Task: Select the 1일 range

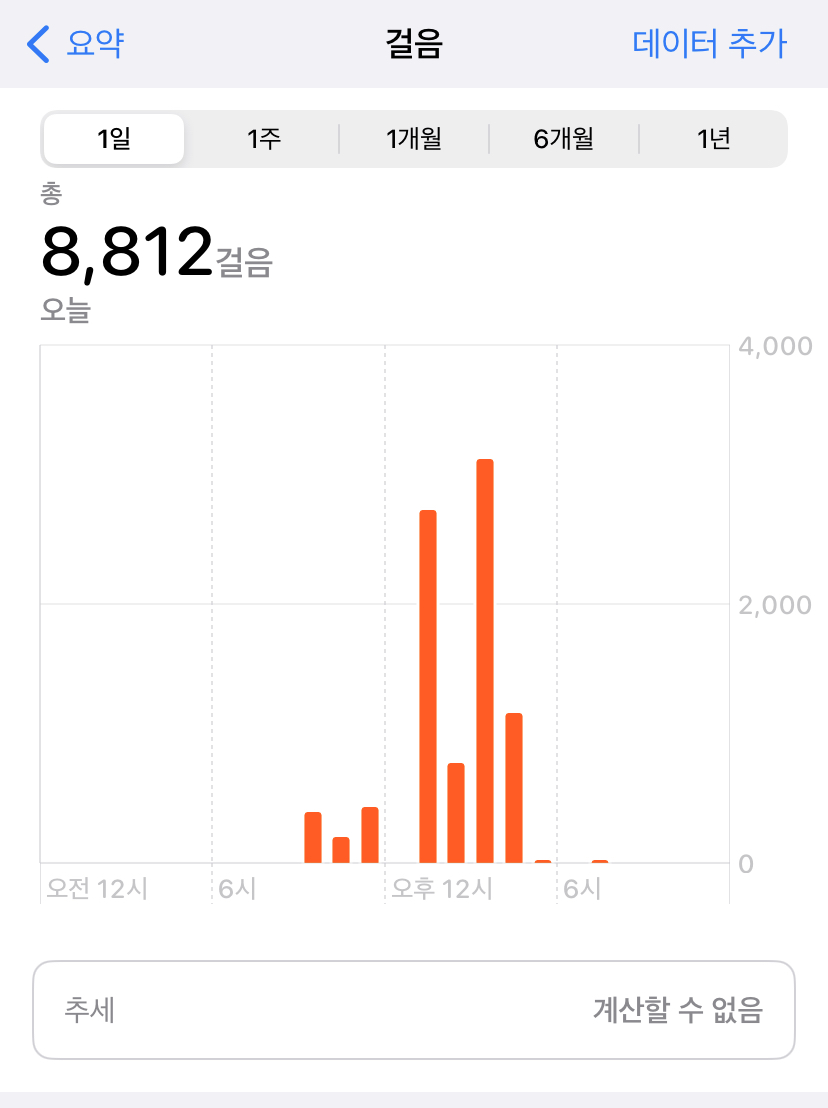Action: [x=114, y=139]
